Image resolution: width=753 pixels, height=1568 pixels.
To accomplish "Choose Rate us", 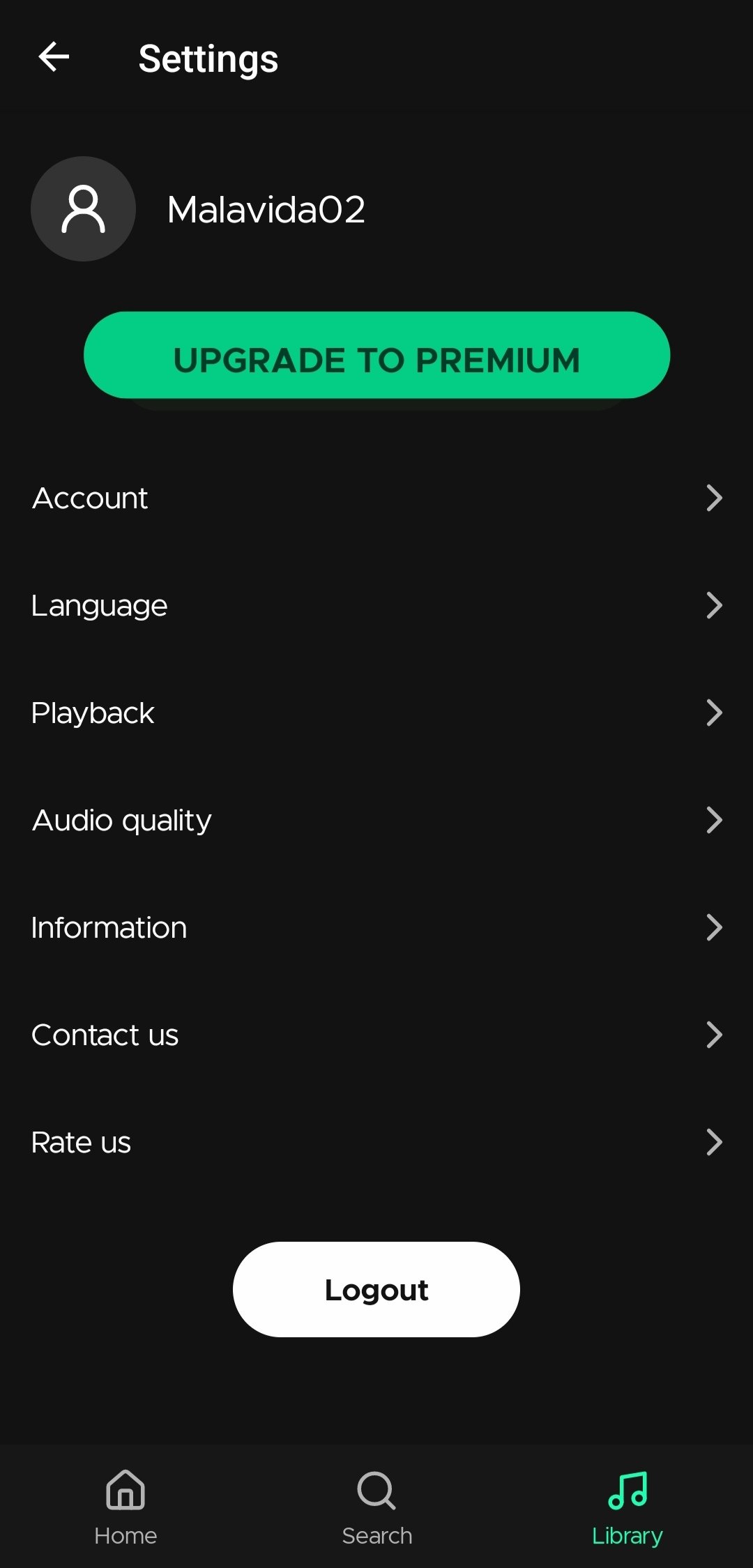I will pos(376,1142).
